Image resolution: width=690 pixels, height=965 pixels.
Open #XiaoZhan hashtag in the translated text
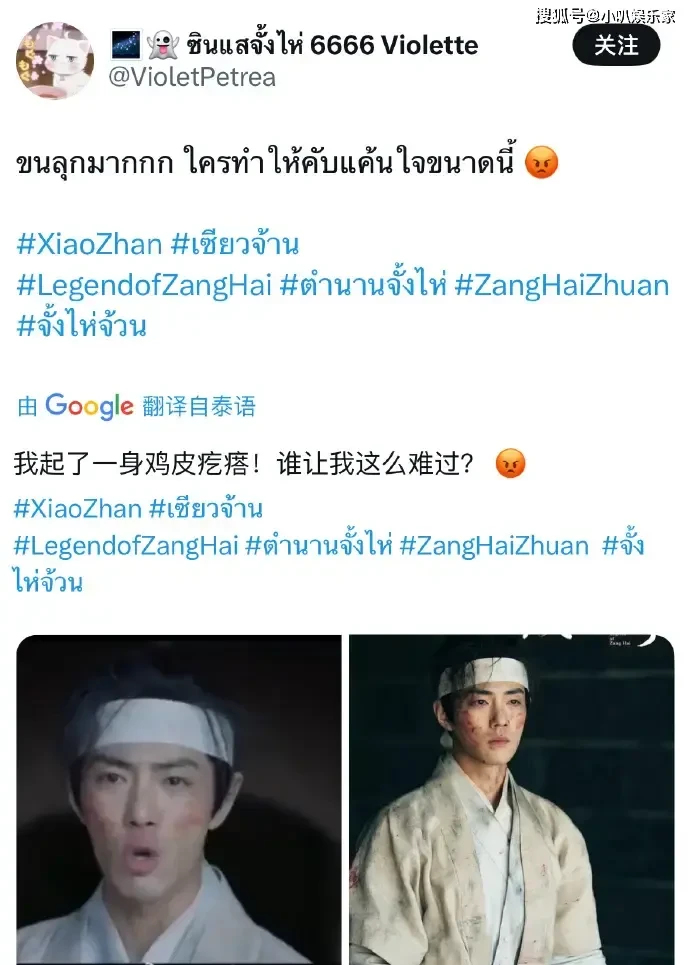coord(78,508)
